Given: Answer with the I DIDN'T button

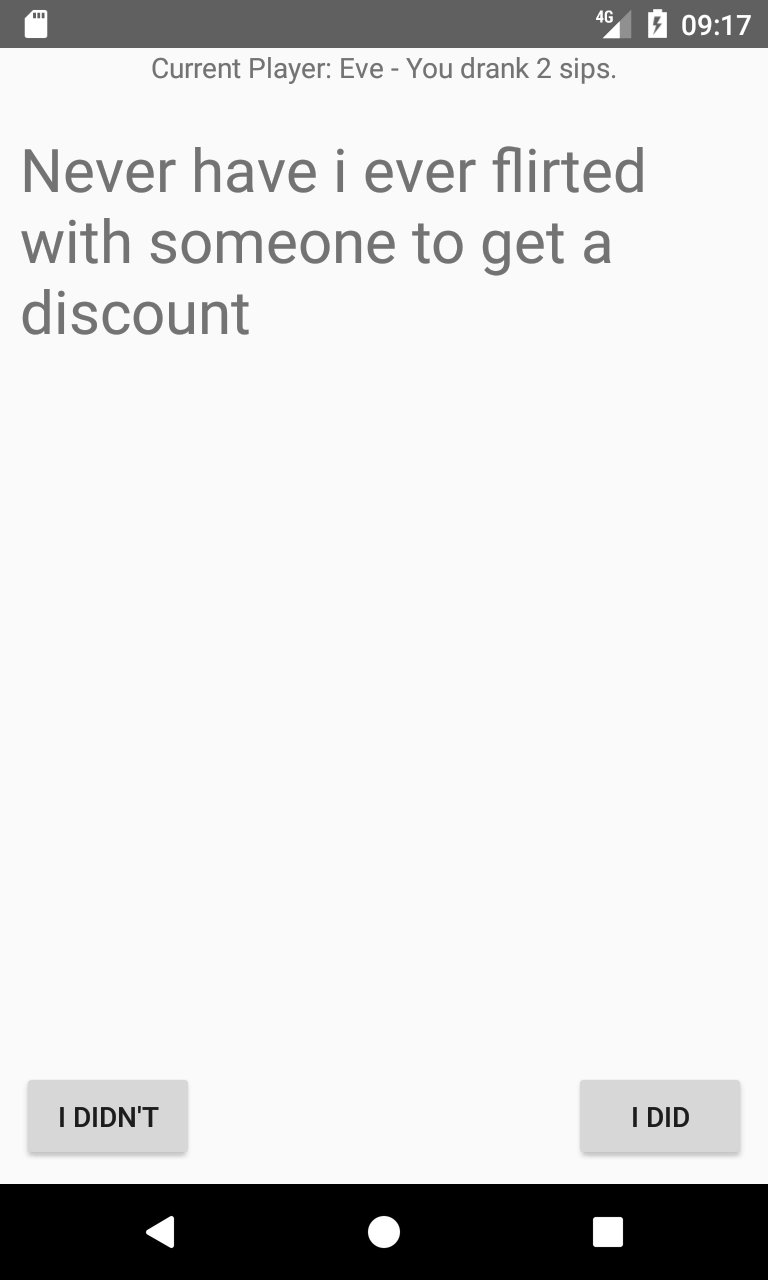Looking at the screenshot, I should pyautogui.click(x=108, y=1116).
